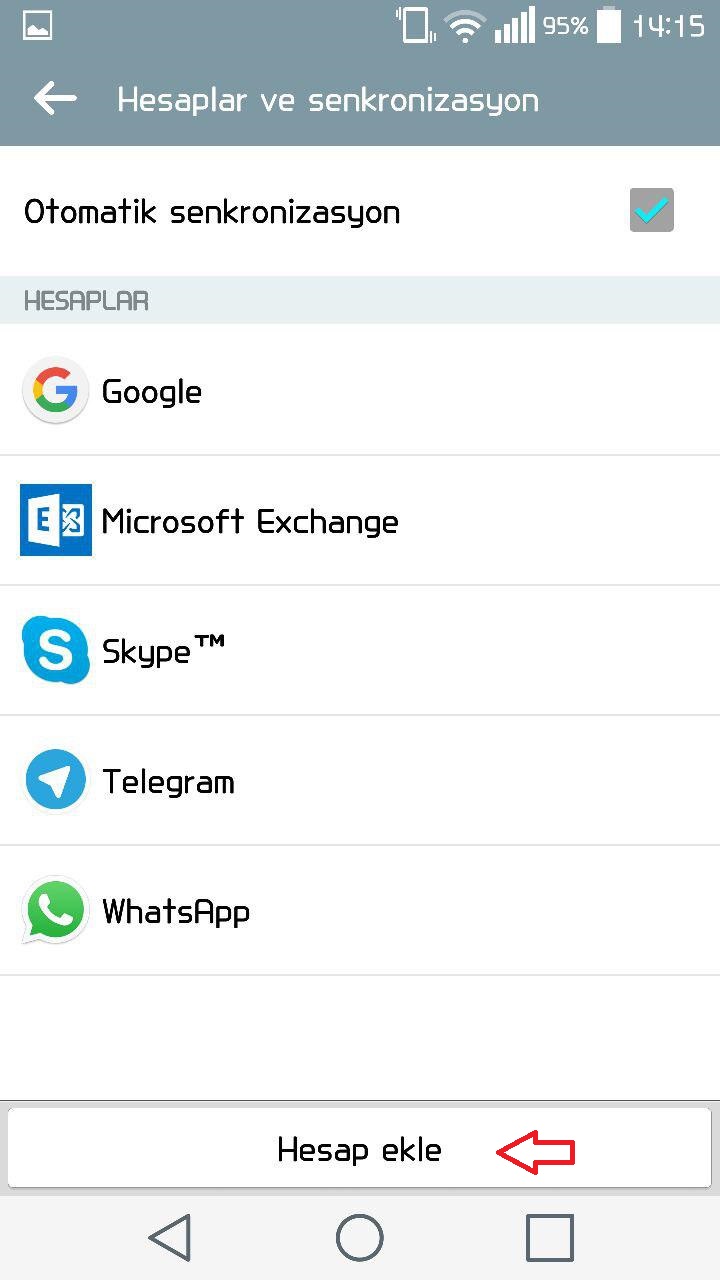The image size is (720, 1280).
Task: Open the Google account row
Action: pos(360,390)
